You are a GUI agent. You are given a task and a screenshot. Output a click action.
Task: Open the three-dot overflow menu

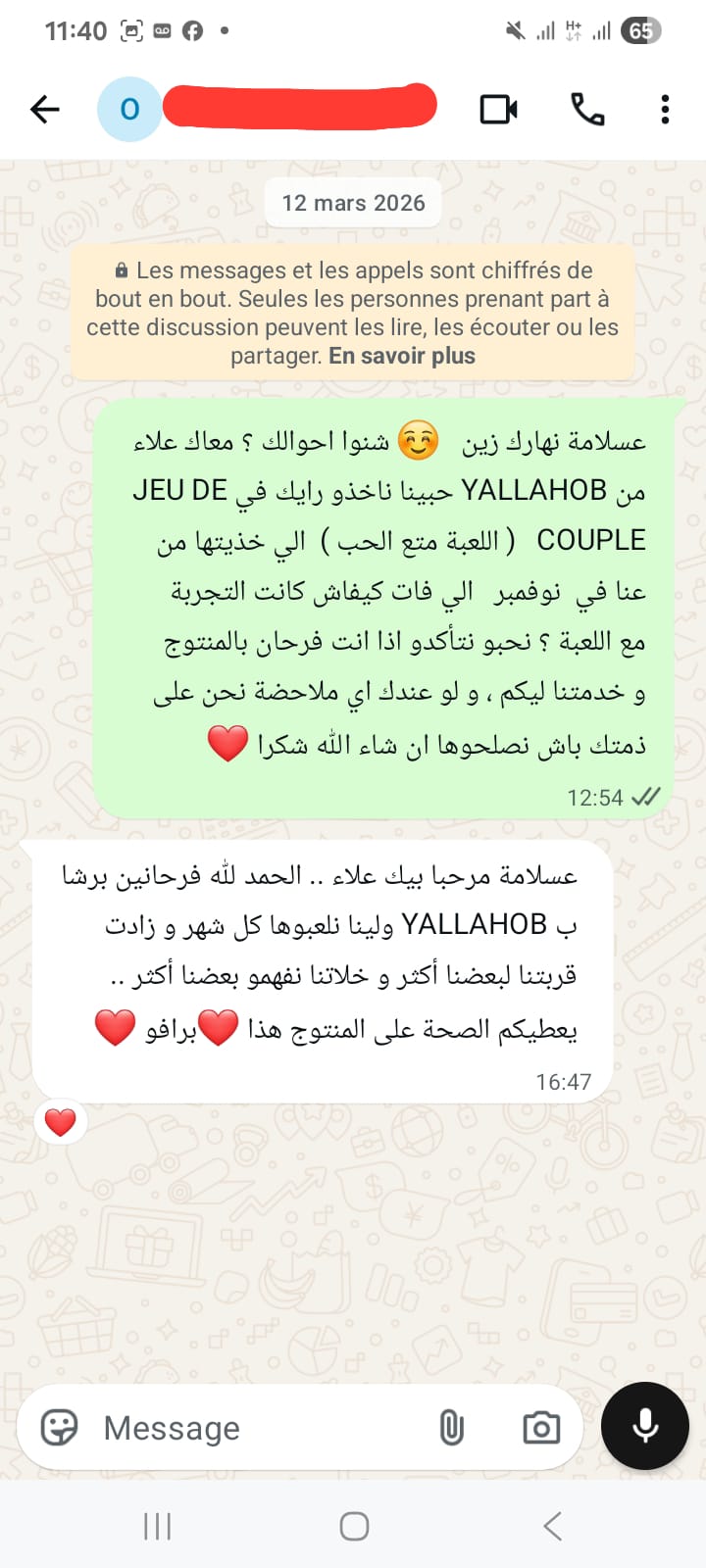click(x=665, y=109)
